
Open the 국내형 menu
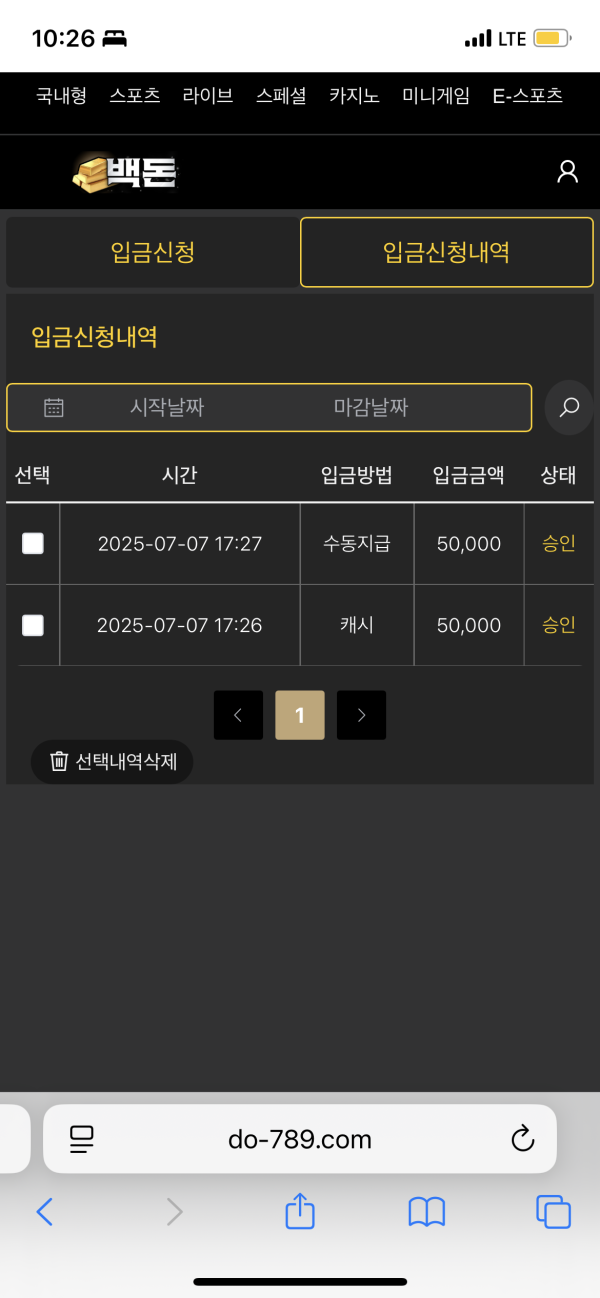pyautogui.click(x=61, y=96)
